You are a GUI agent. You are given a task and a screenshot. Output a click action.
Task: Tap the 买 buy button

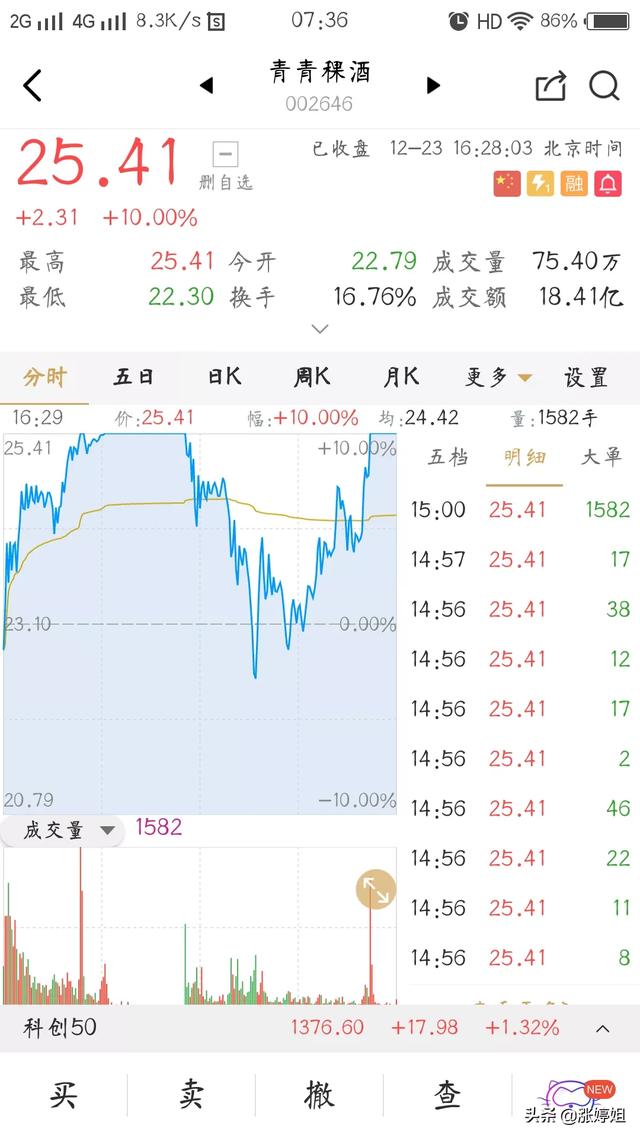pyautogui.click(x=63, y=1094)
